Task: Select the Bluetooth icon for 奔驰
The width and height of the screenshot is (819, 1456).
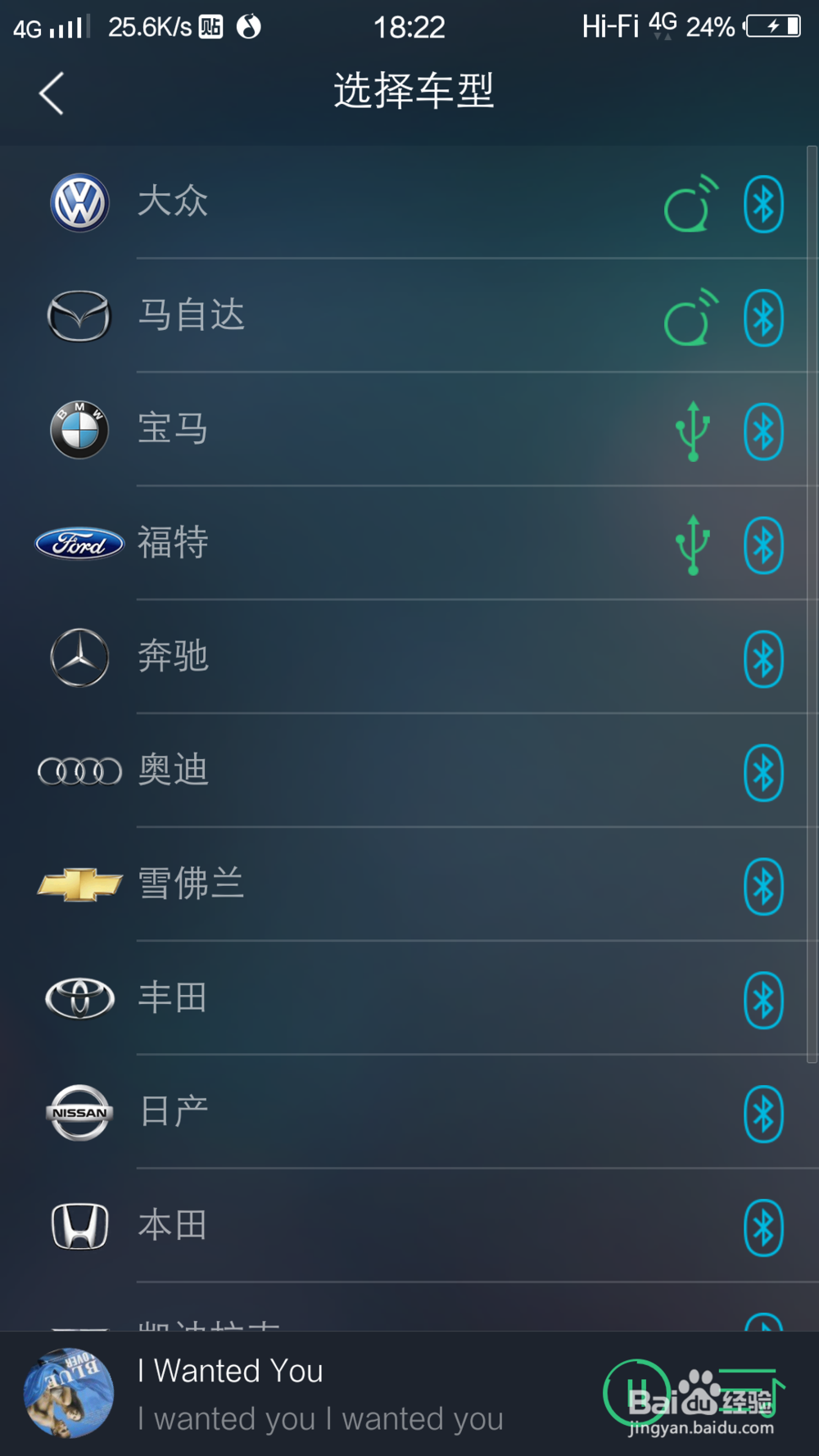Action: (763, 657)
